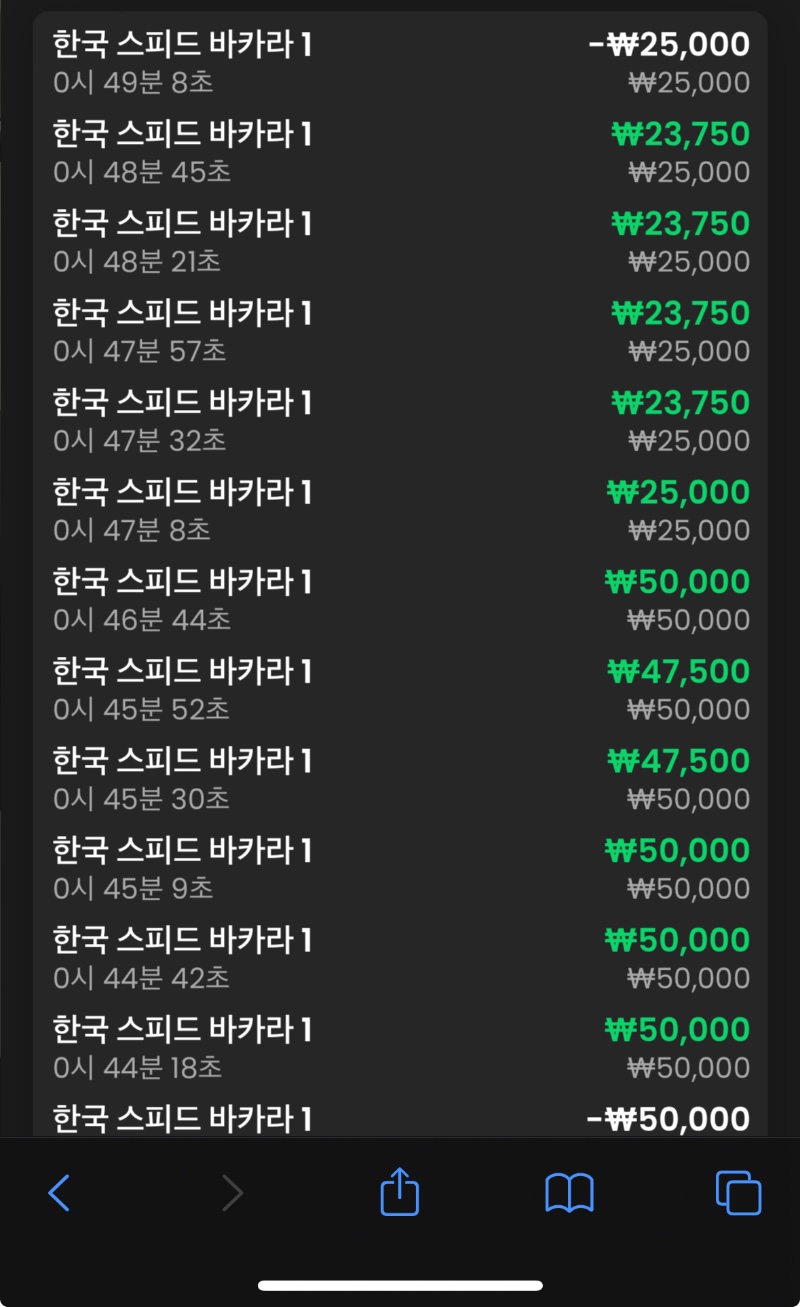Image resolution: width=800 pixels, height=1307 pixels.
Task: Open the bet record at 0시 49분 8초
Action: point(400,62)
